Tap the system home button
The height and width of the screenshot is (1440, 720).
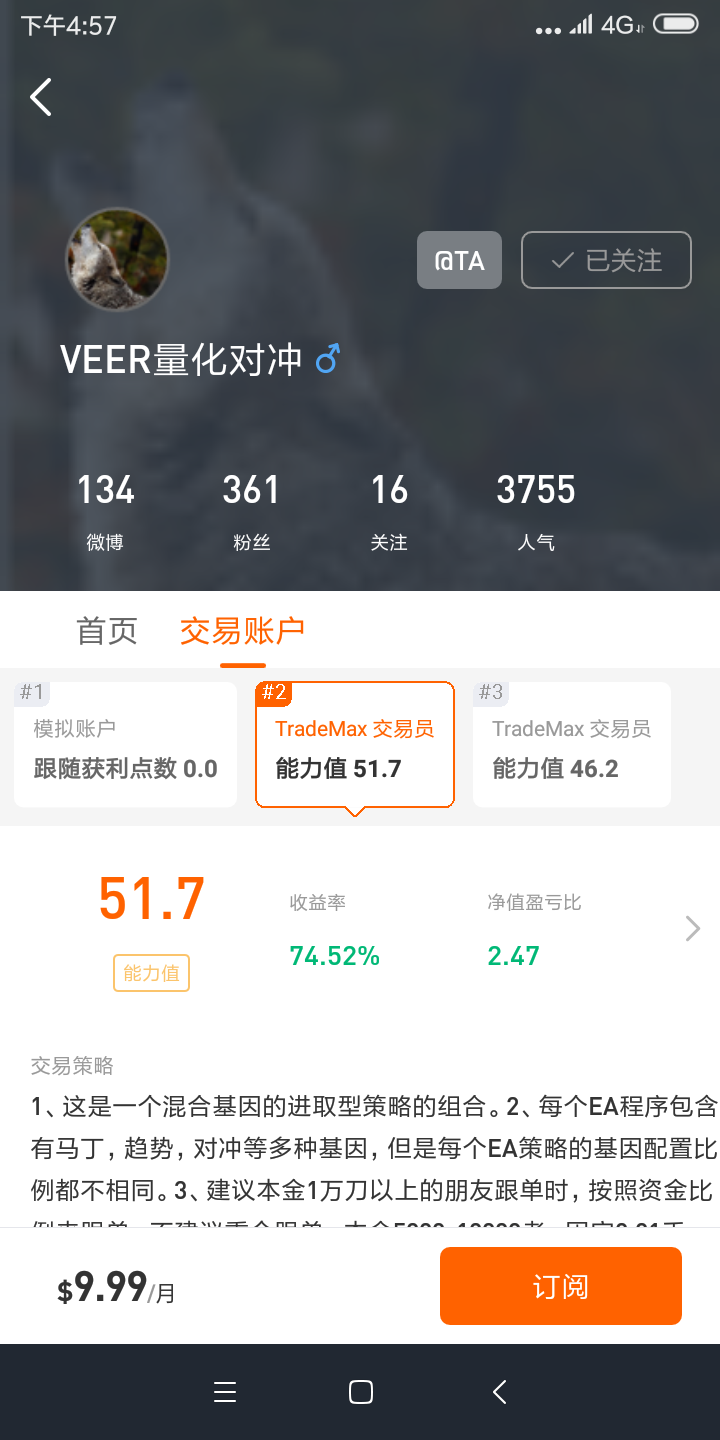coord(361,1392)
